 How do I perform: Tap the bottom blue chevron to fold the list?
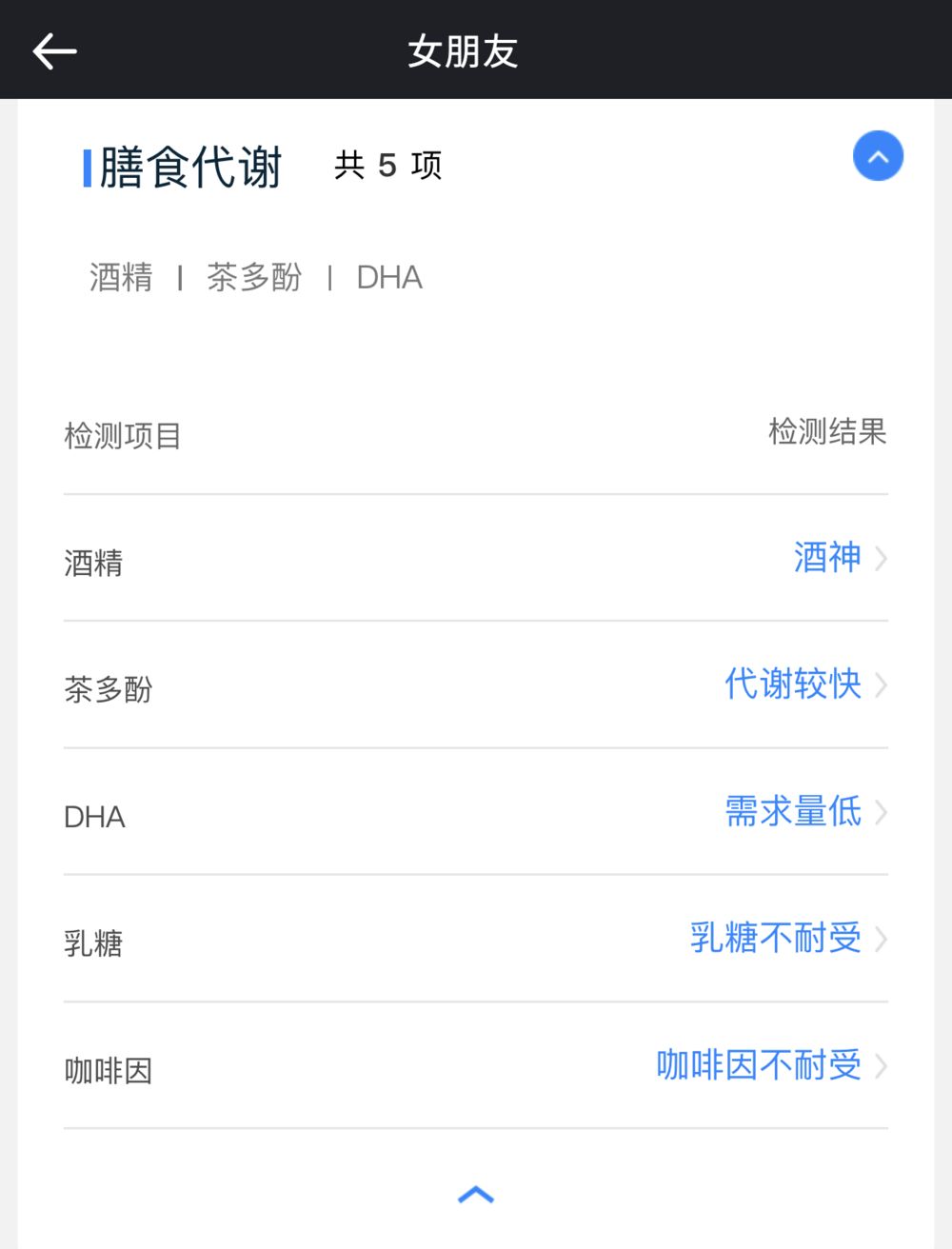click(x=476, y=1195)
